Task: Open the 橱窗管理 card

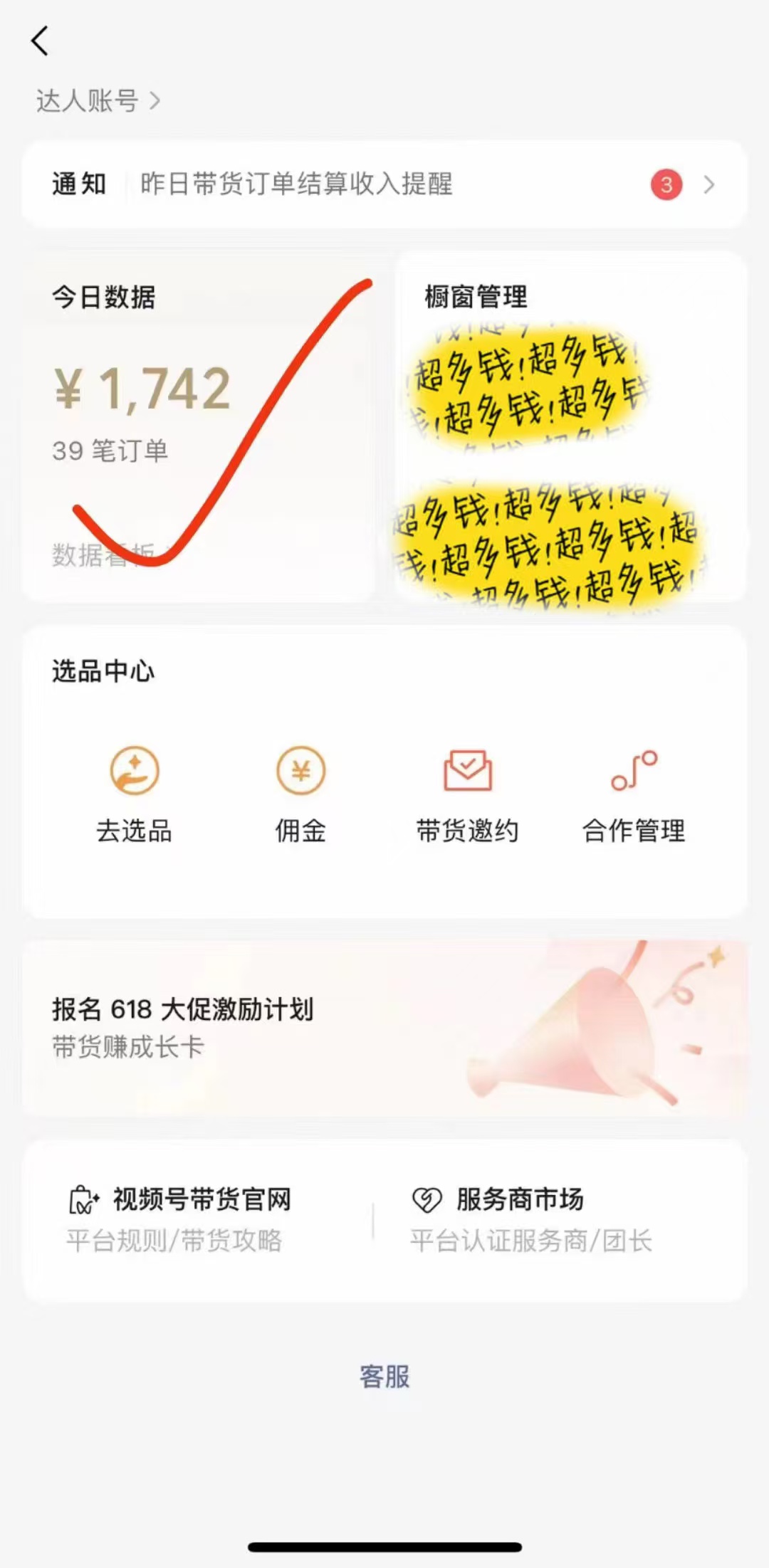Action: click(570, 427)
